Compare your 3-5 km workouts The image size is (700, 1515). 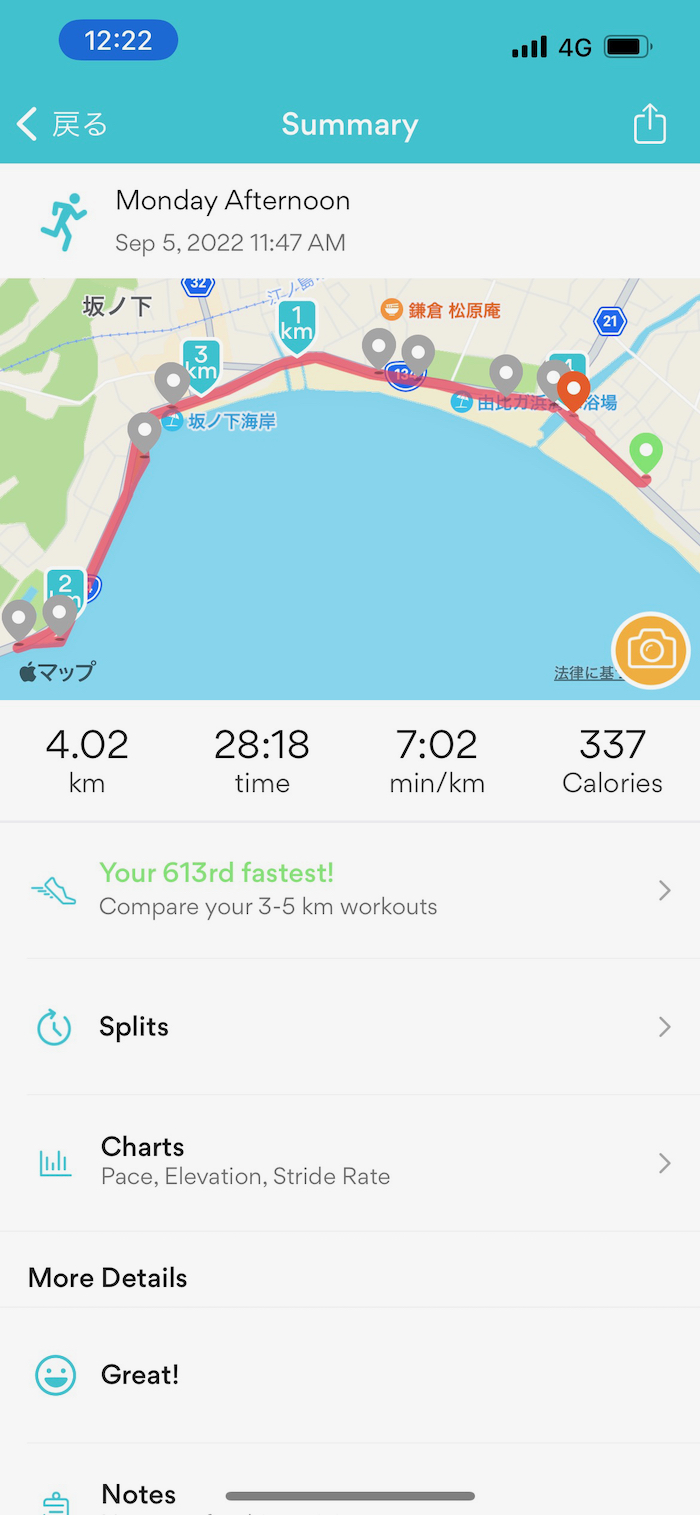coord(350,889)
